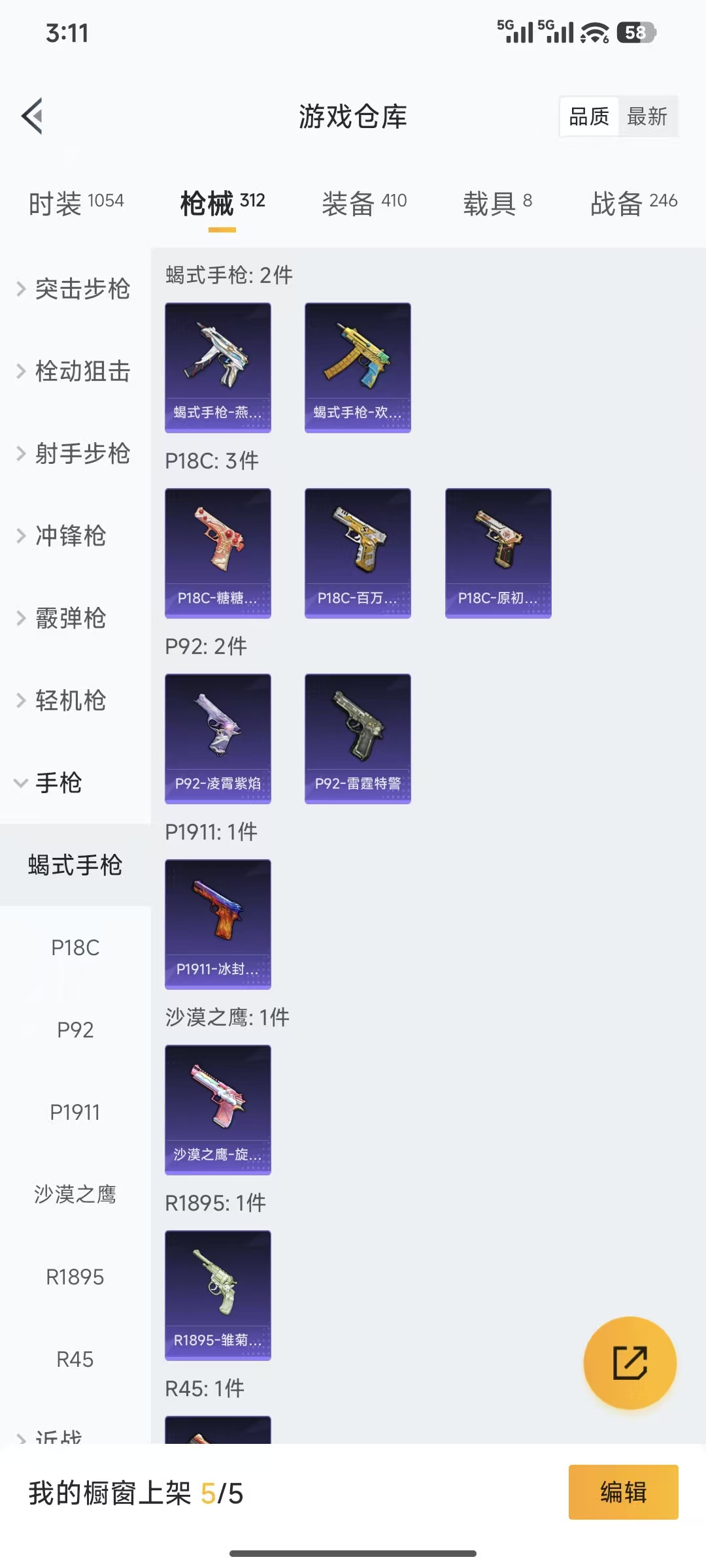706x1568 pixels.
Task: Select the P1911-冰封 skin
Action: [x=218, y=923]
